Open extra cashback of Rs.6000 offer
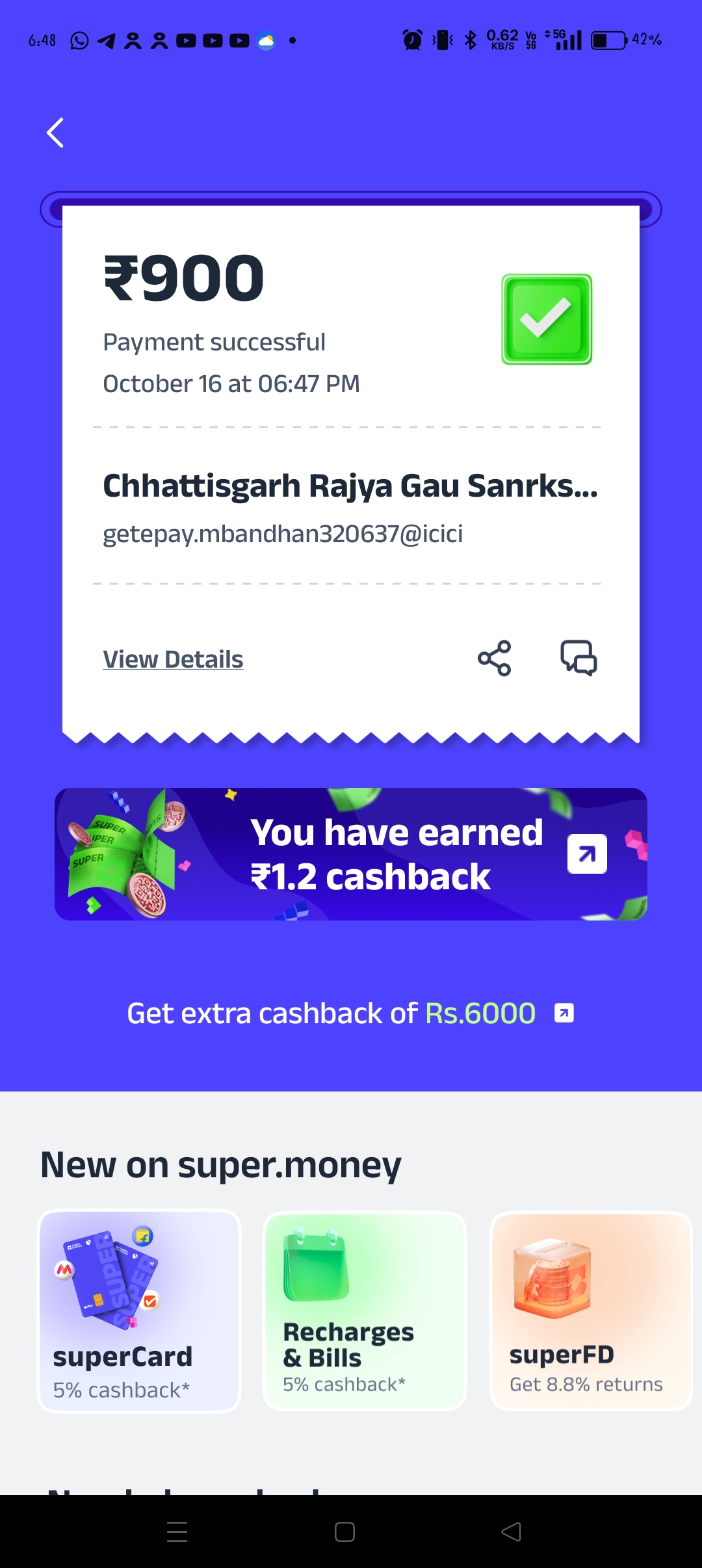The height and width of the screenshot is (1568, 702). pyautogui.click(x=351, y=1013)
